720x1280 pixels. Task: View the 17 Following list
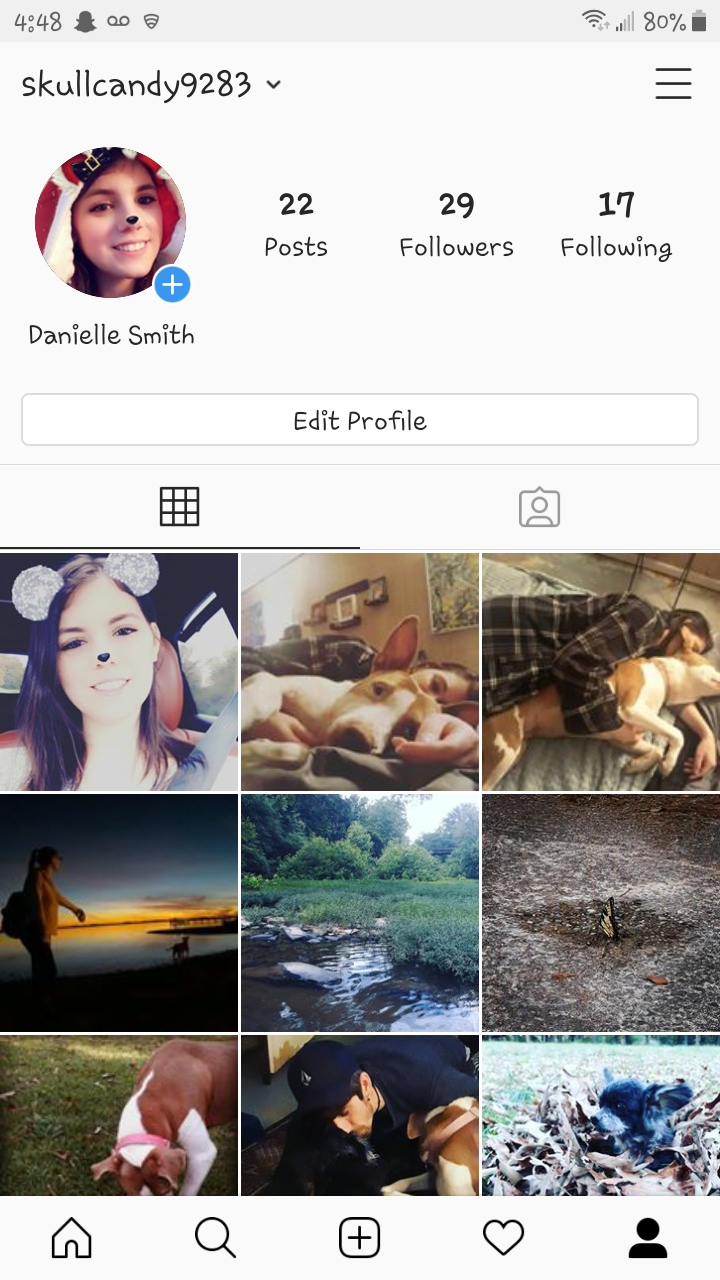[x=616, y=225]
